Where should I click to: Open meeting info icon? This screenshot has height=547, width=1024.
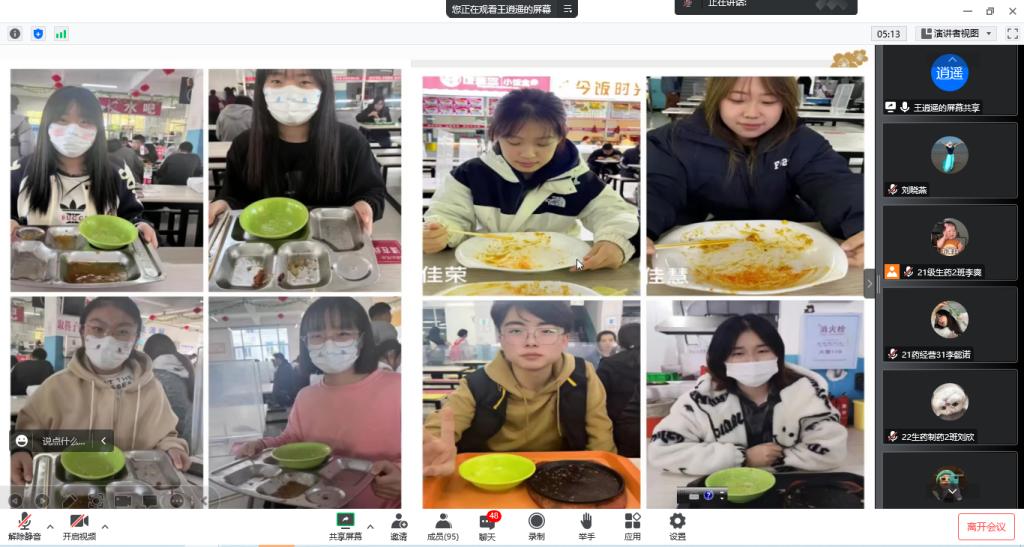tap(15, 33)
